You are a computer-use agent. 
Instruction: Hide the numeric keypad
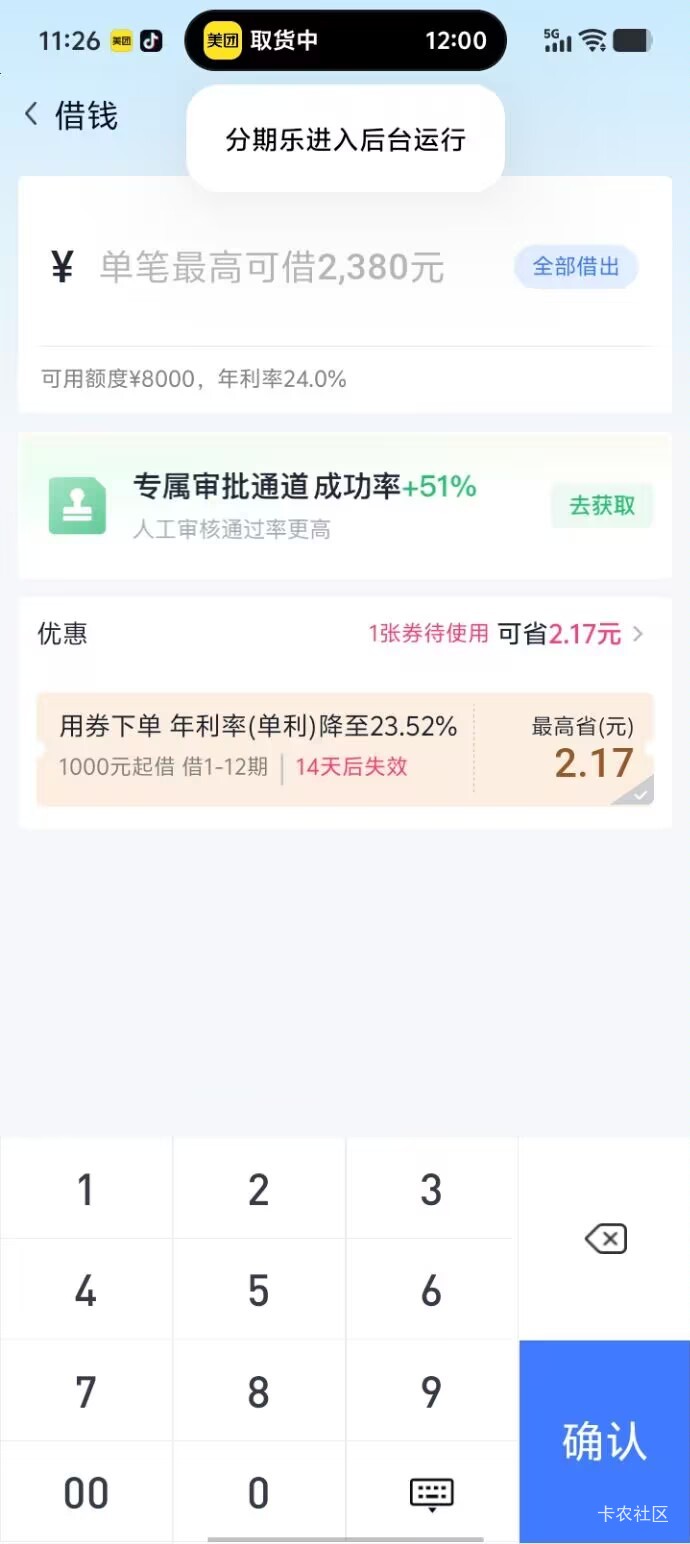(x=431, y=1493)
